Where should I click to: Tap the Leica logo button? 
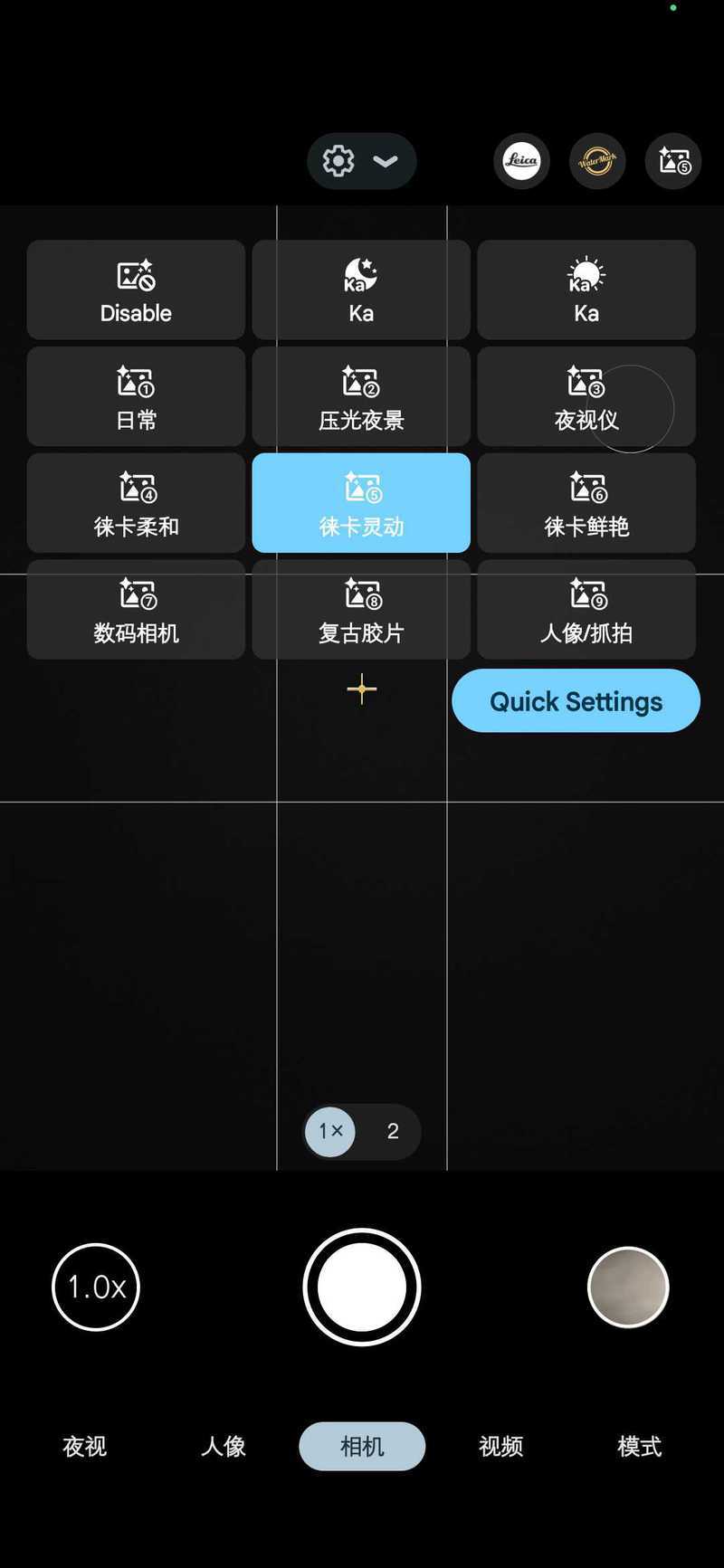pyautogui.click(x=521, y=161)
